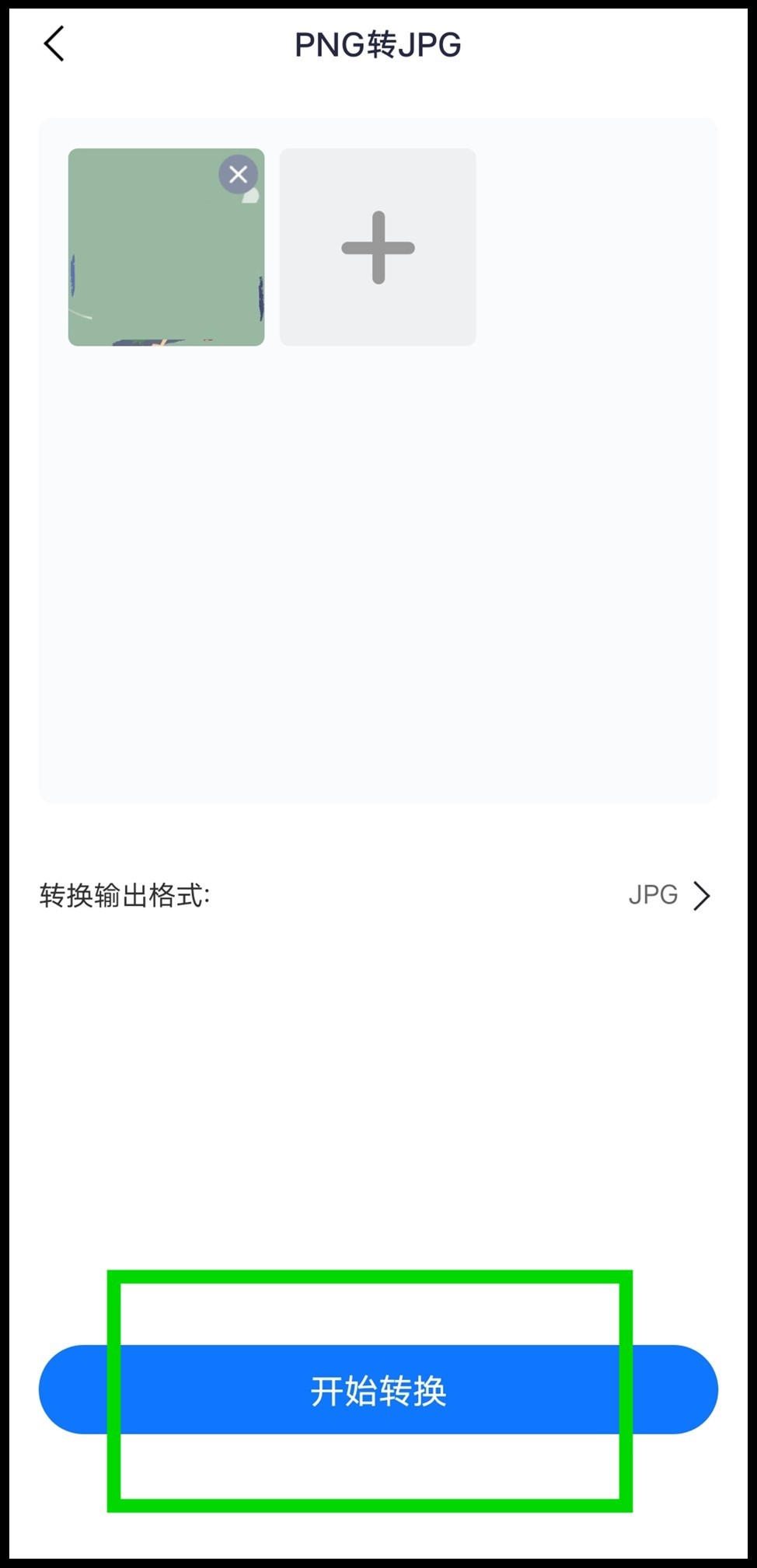Select the PNG转JPG title bar

378,44
